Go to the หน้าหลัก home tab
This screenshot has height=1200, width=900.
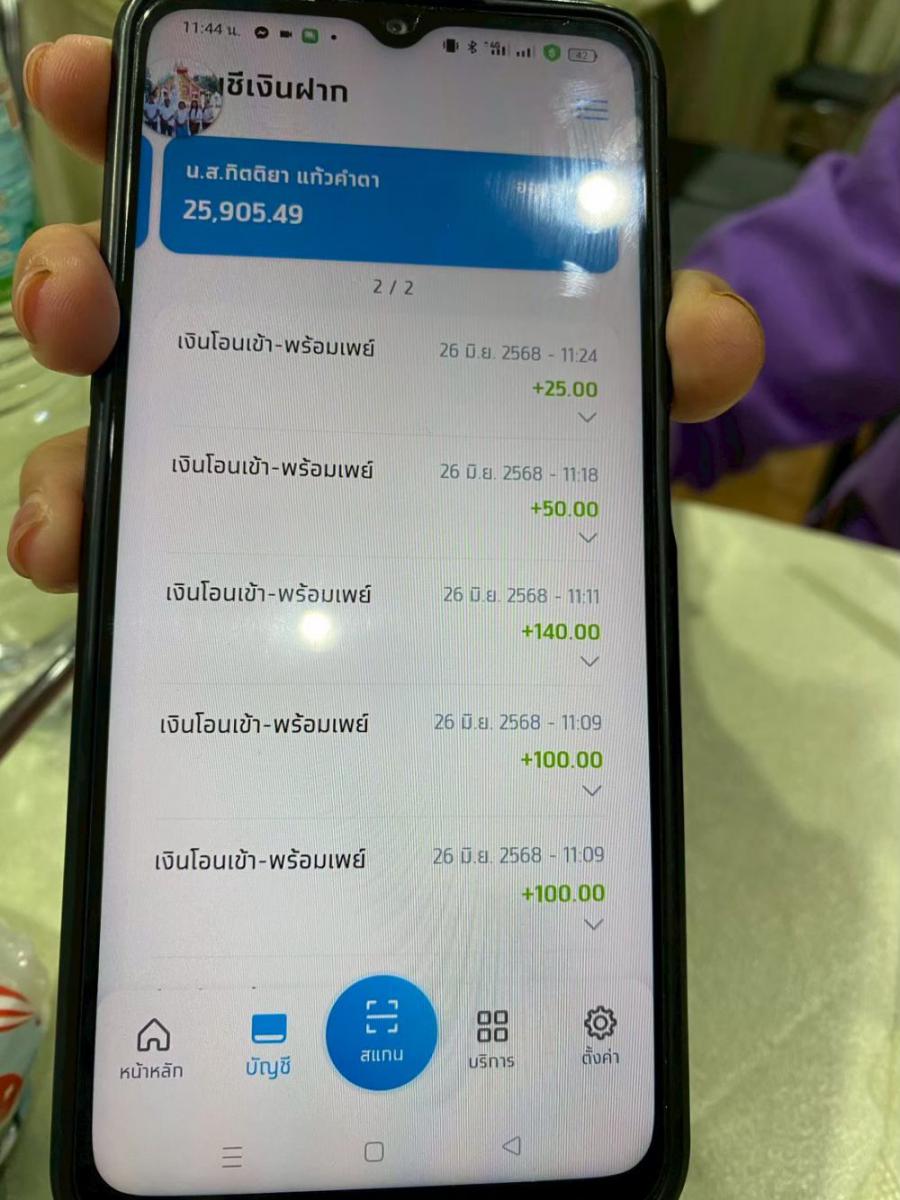pyautogui.click(x=152, y=1048)
